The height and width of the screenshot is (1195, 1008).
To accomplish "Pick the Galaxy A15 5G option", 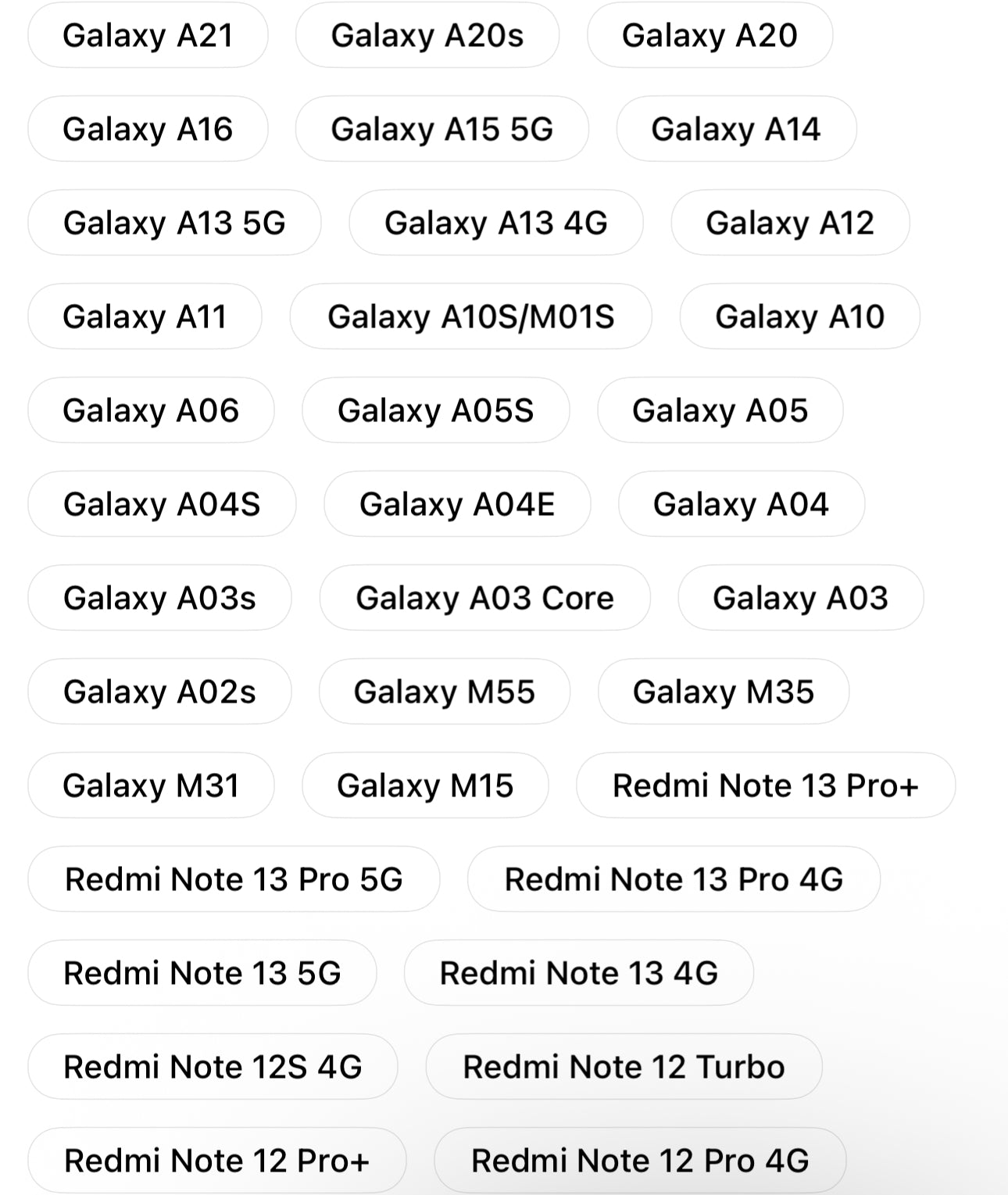I will 441,130.
